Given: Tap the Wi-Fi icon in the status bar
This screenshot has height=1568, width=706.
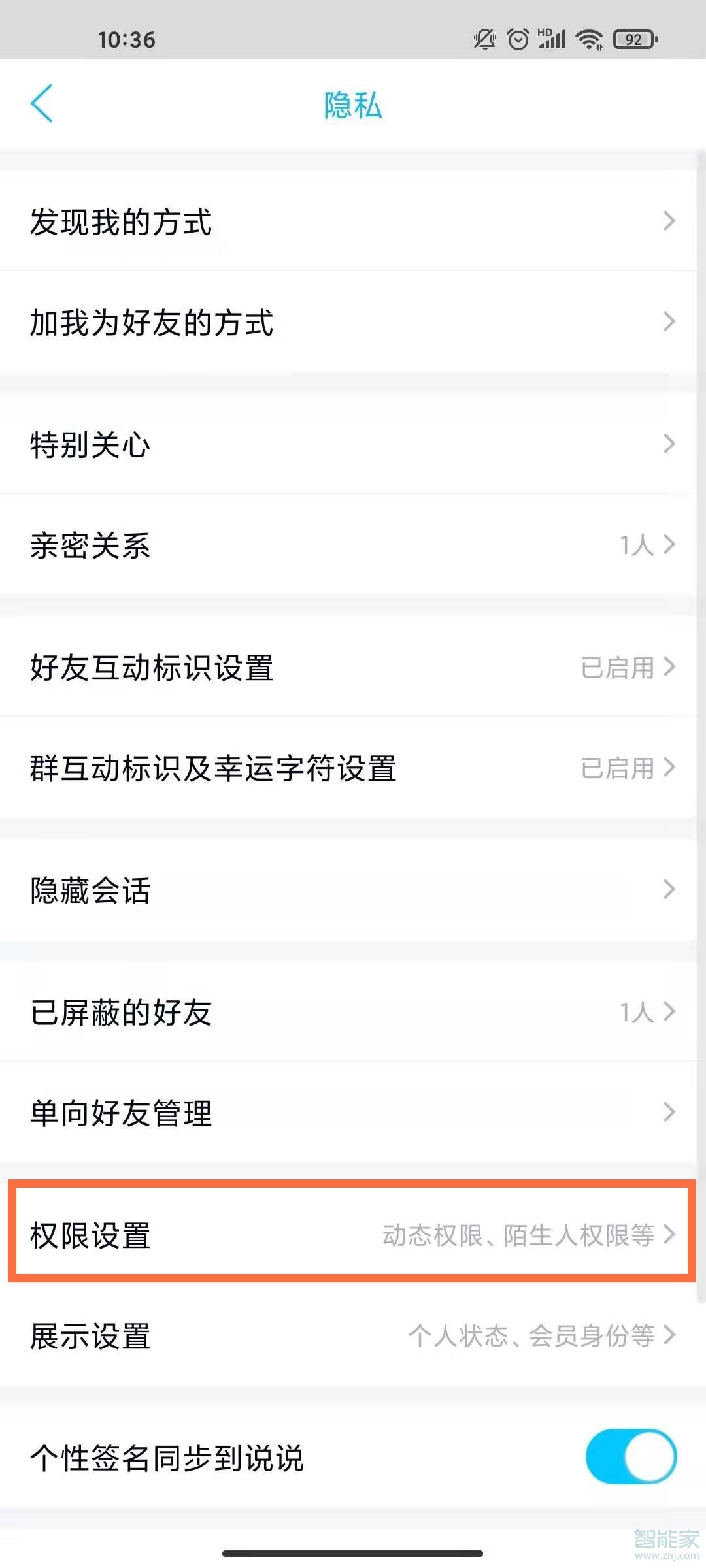Looking at the screenshot, I should pyautogui.click(x=588, y=39).
